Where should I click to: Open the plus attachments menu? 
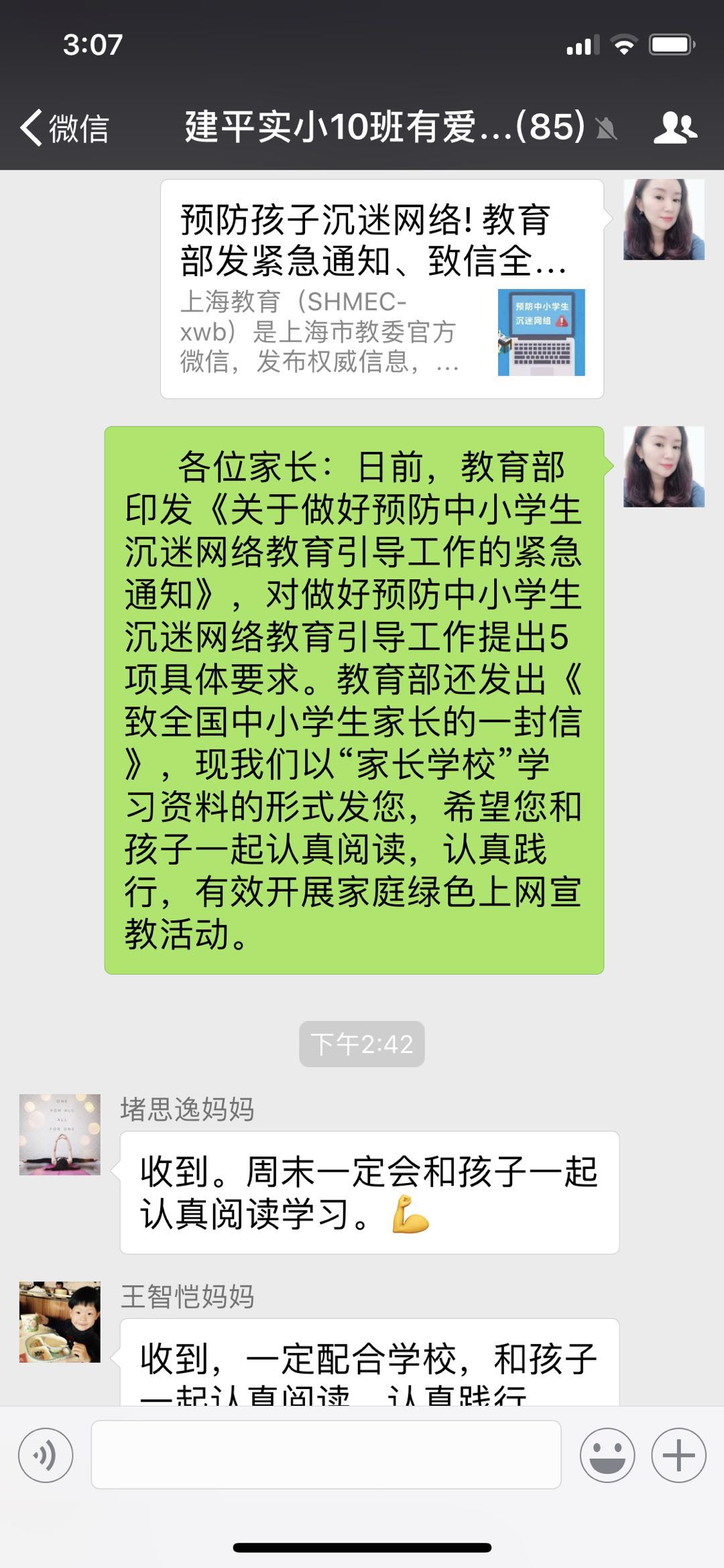point(678,1455)
